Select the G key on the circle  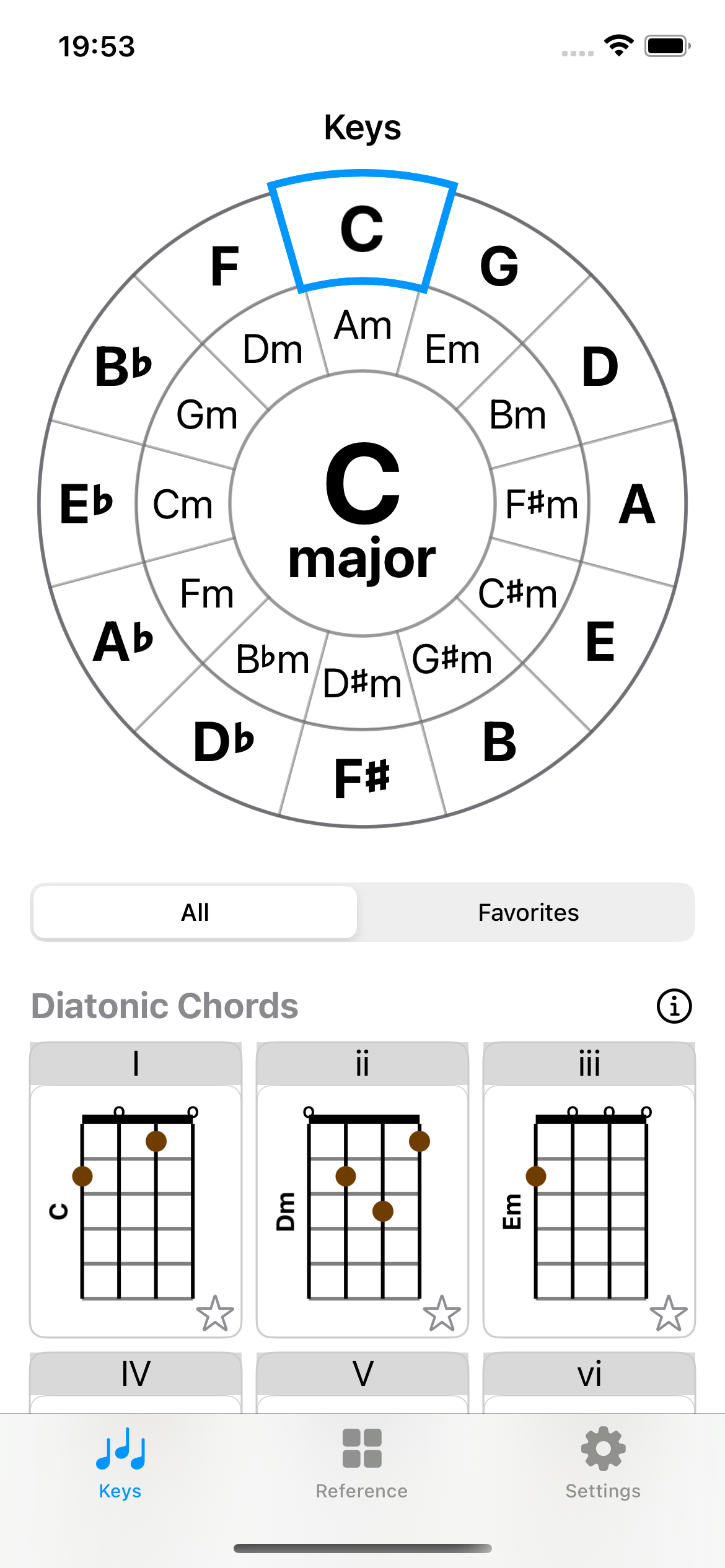(x=499, y=266)
